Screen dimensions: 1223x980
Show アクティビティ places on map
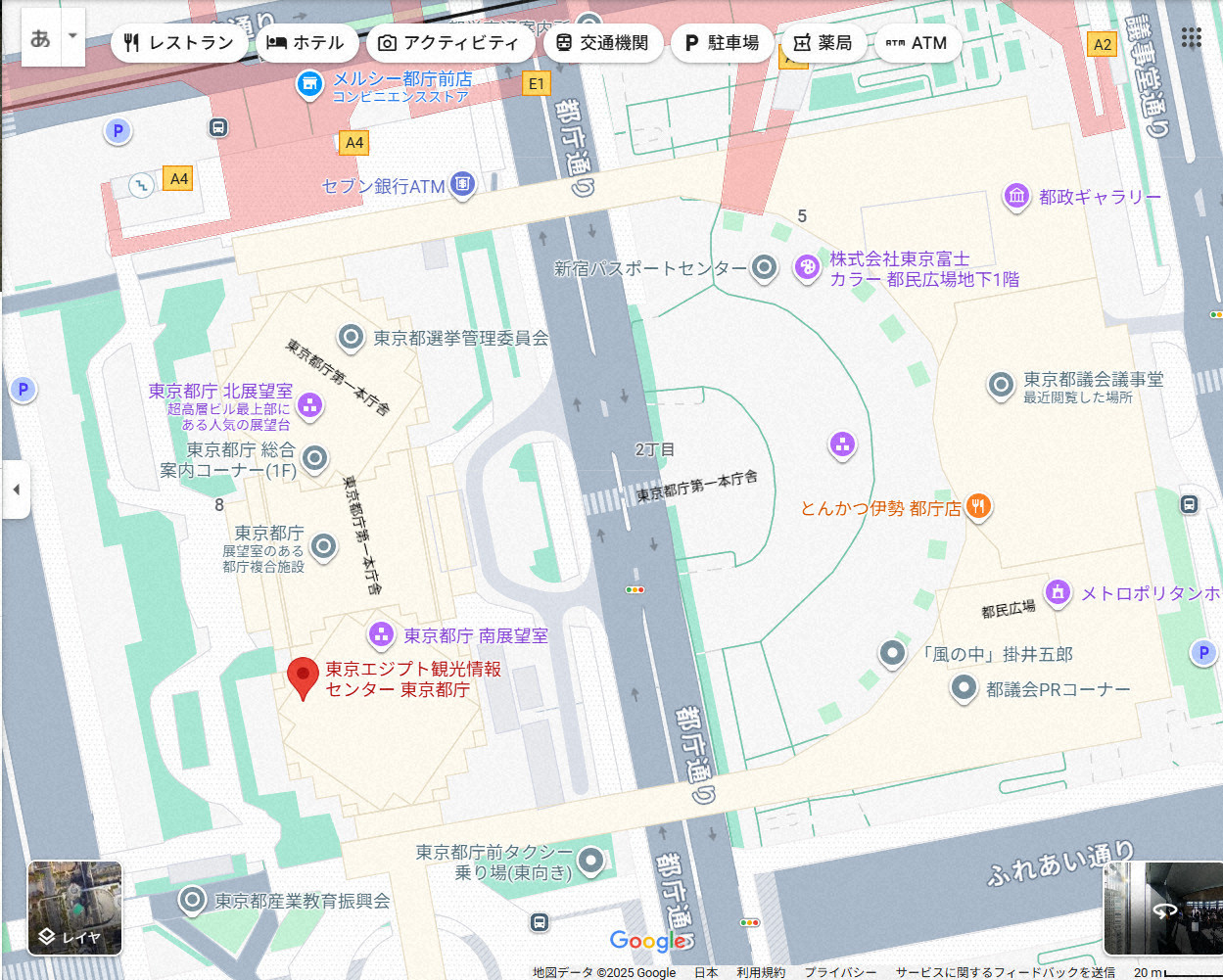point(448,43)
